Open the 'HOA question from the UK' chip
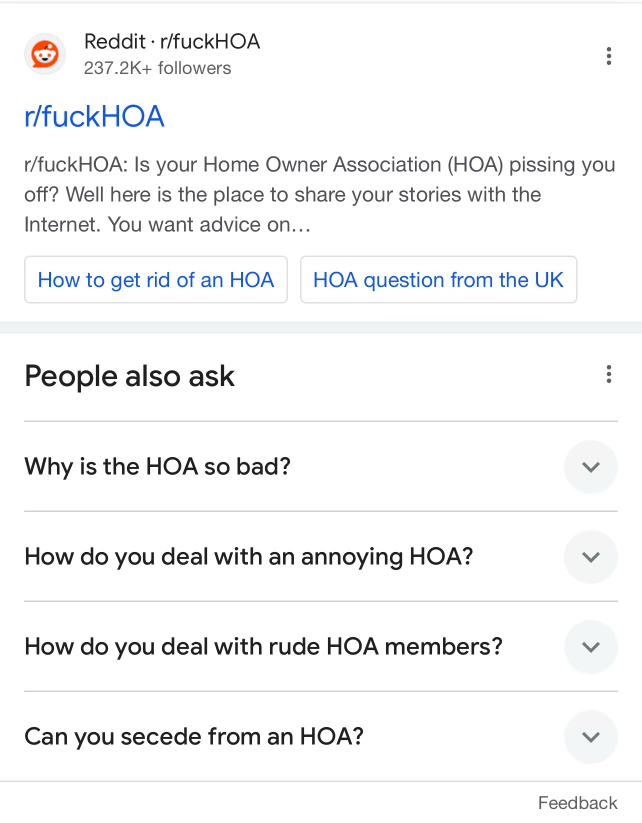 [x=438, y=280]
